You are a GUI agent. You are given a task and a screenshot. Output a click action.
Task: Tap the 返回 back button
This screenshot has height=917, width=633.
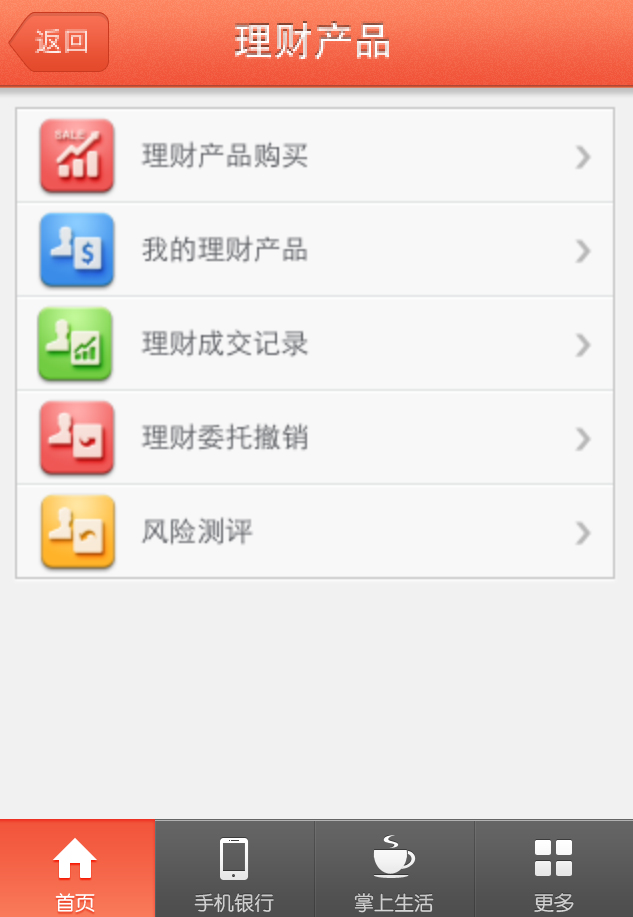click(59, 42)
